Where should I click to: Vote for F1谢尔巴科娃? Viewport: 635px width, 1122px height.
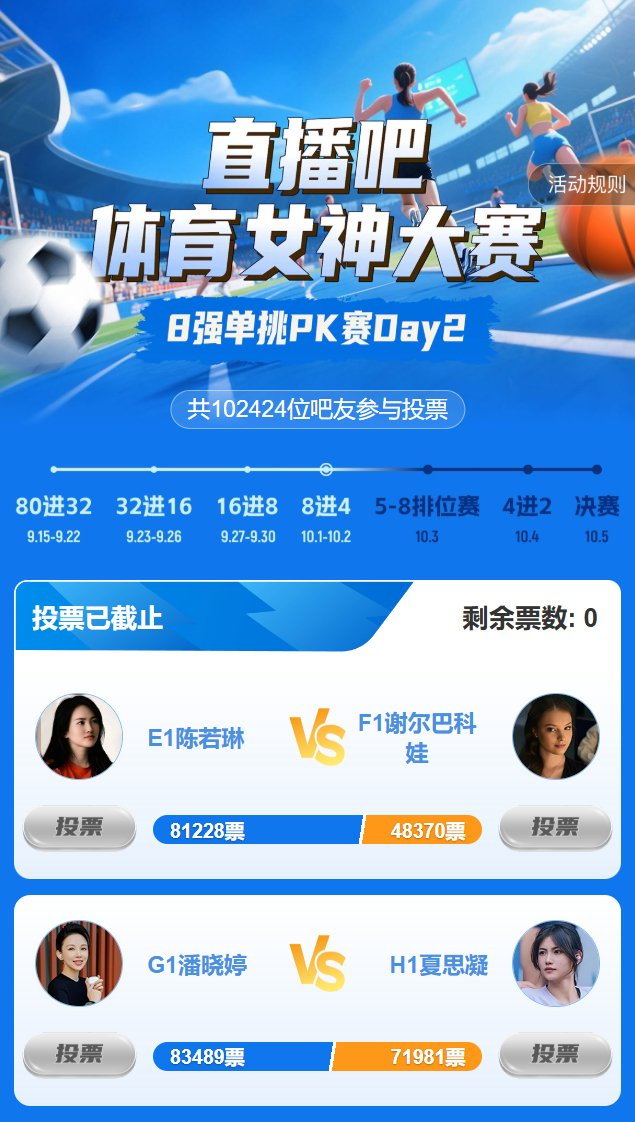point(555,827)
